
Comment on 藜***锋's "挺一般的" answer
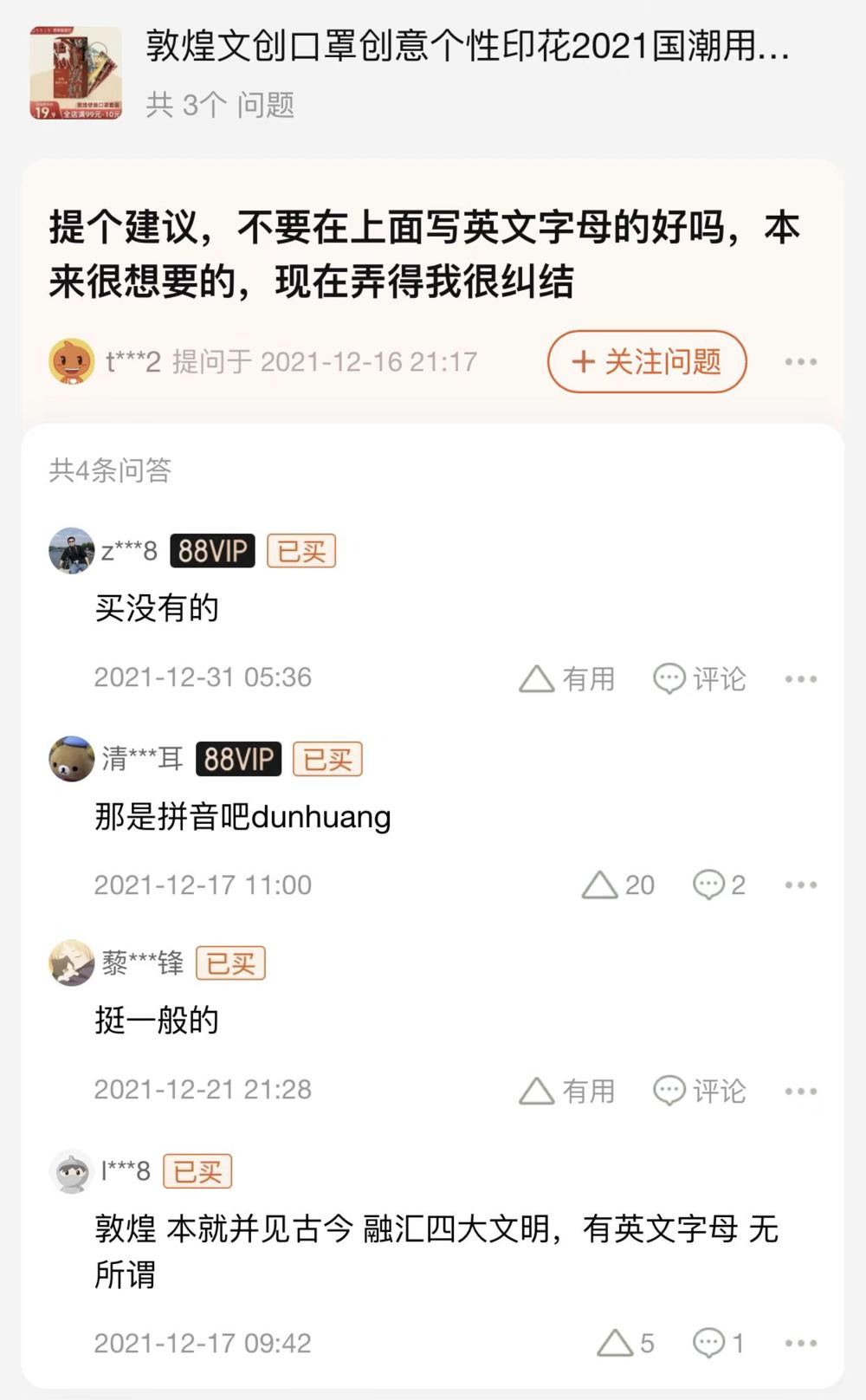699,1091
